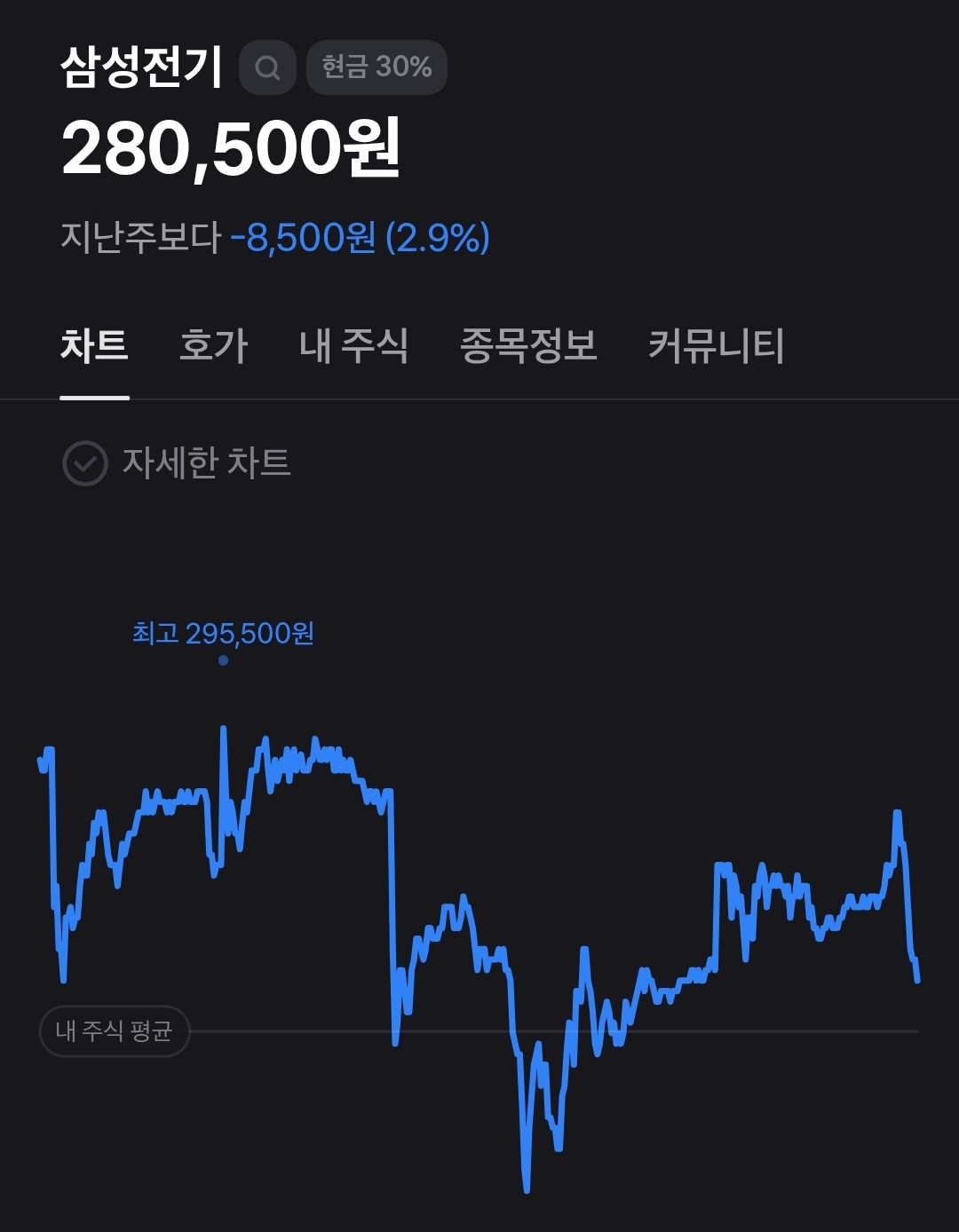The width and height of the screenshot is (959, 1232).
Task: Open the 내 주식 tab
Action: click(353, 345)
